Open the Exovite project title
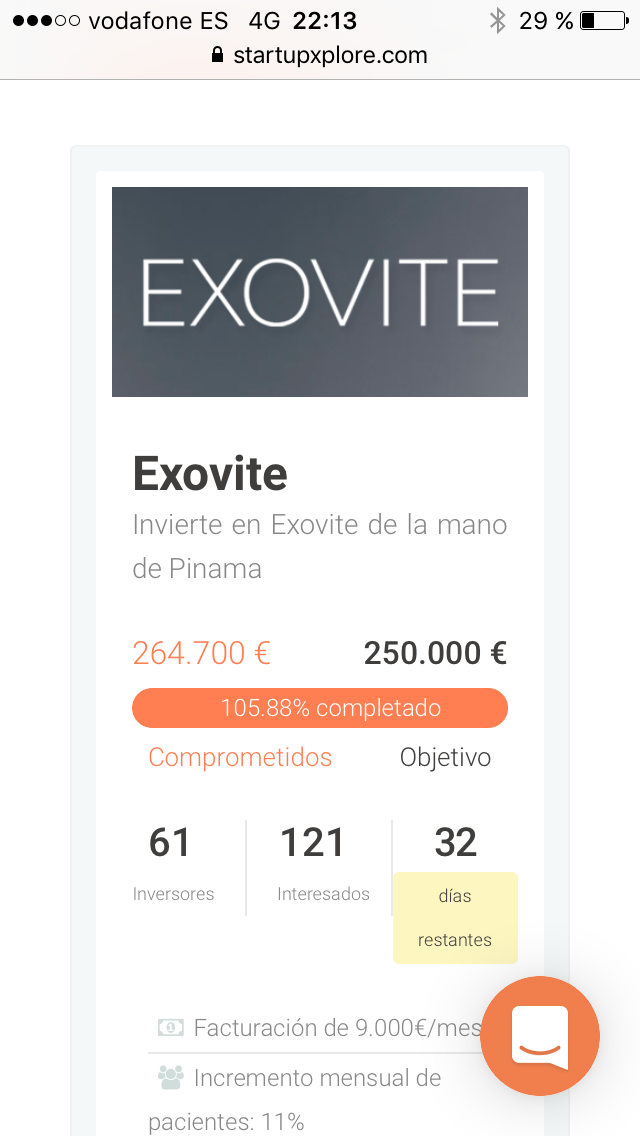Image resolution: width=640 pixels, height=1136 pixels. pyautogui.click(x=210, y=474)
